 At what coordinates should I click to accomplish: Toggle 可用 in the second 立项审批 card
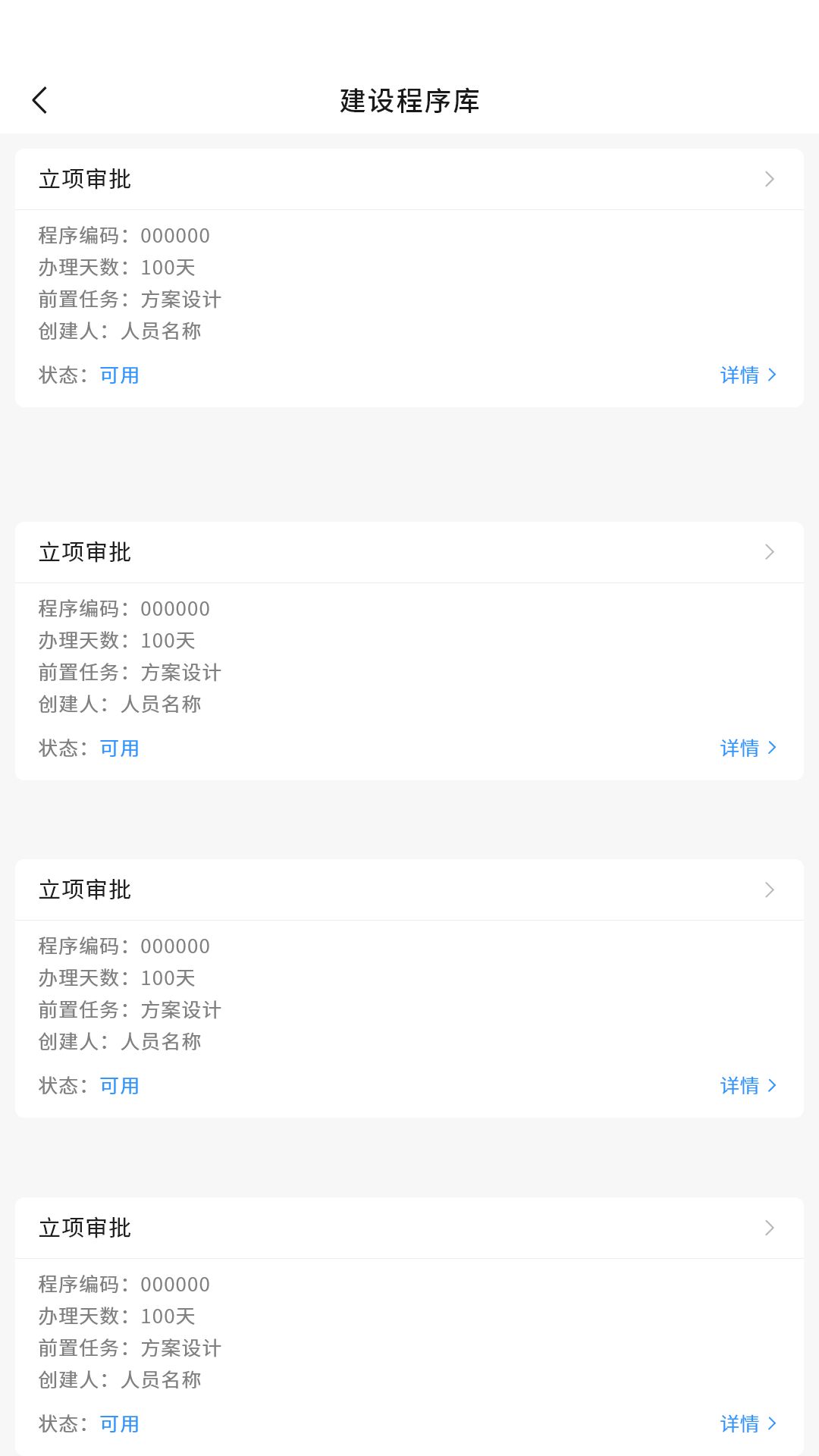(118, 748)
